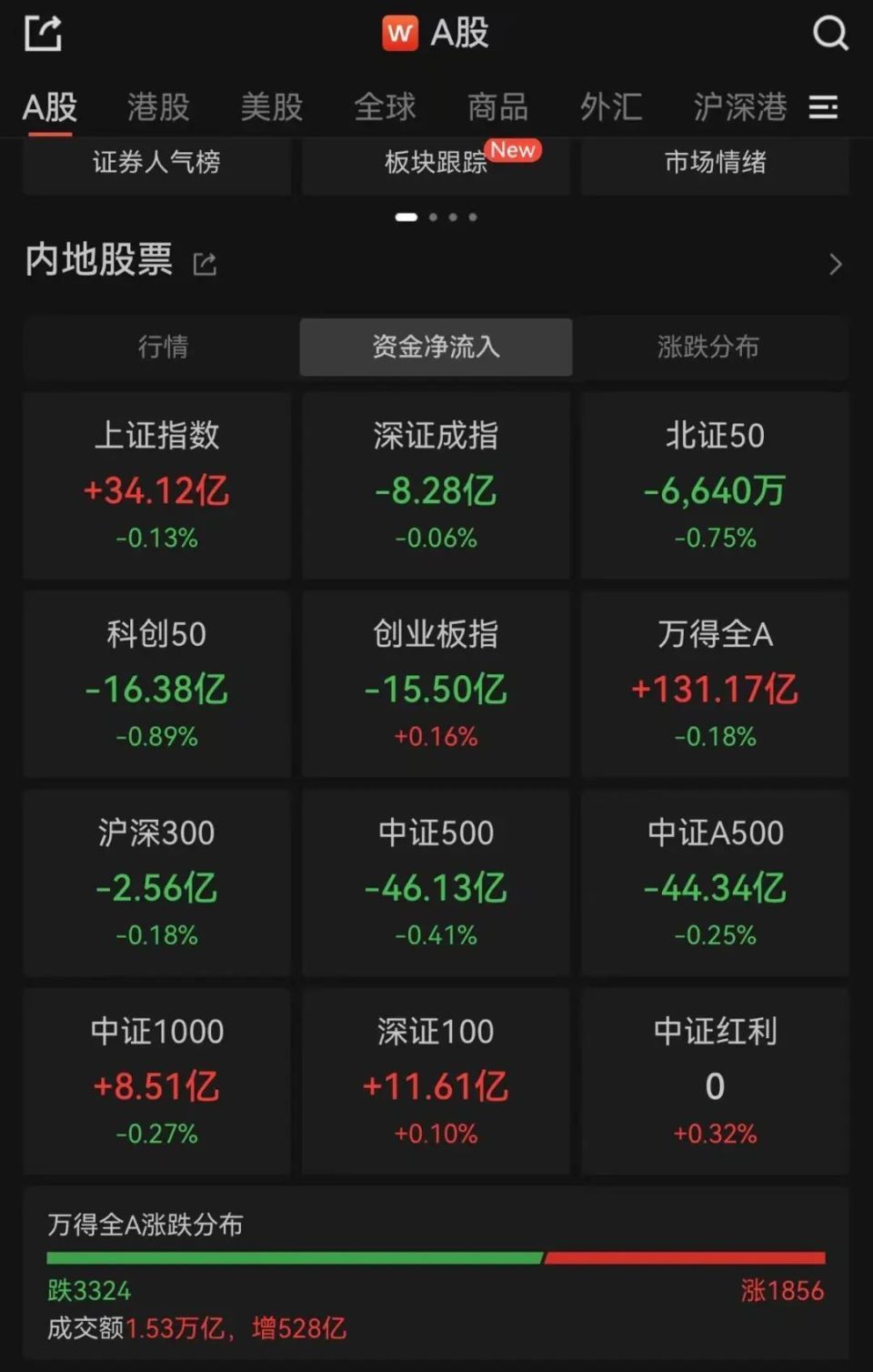Viewport: 873px width, 1372px height.
Task: Open 证券人气榜
Action: click(156, 164)
